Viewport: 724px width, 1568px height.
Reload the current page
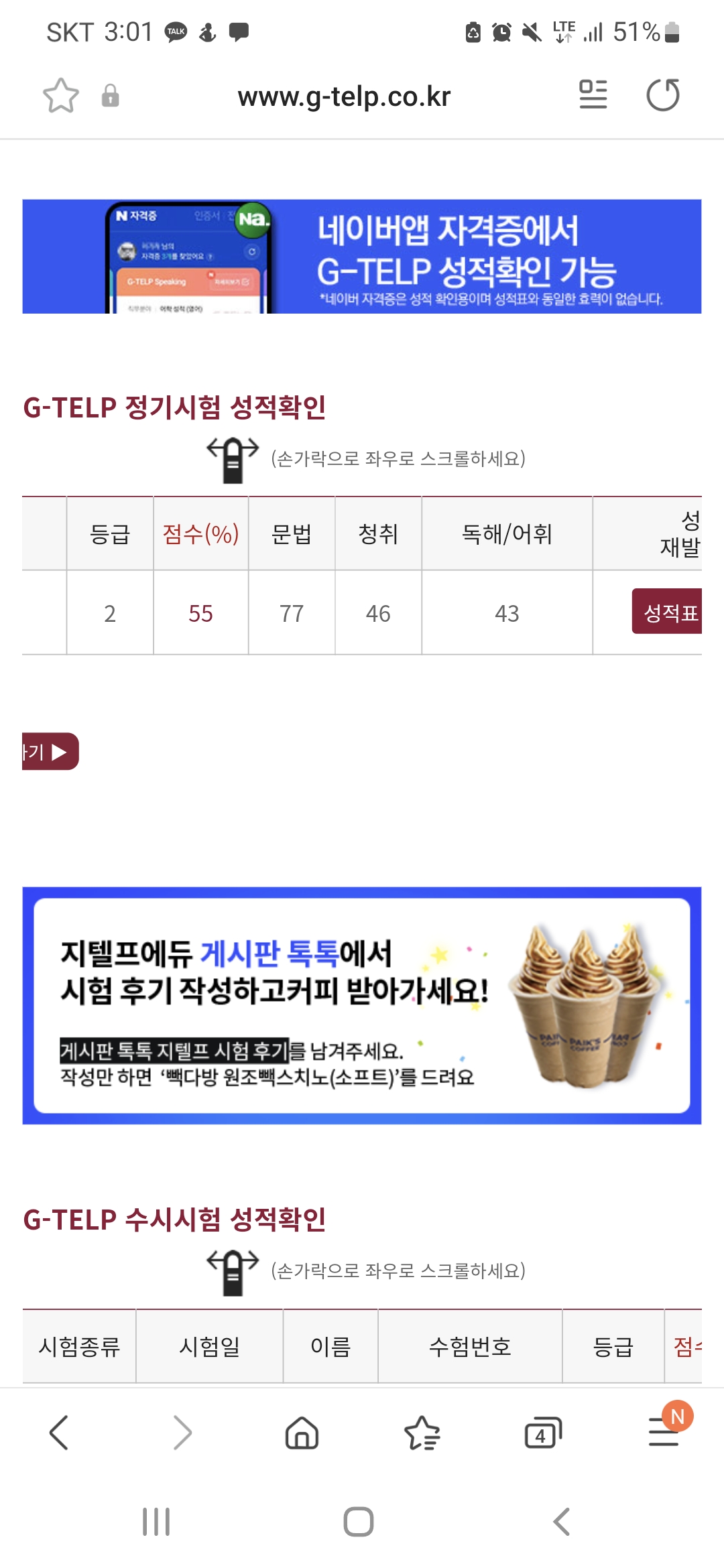pyautogui.click(x=663, y=94)
